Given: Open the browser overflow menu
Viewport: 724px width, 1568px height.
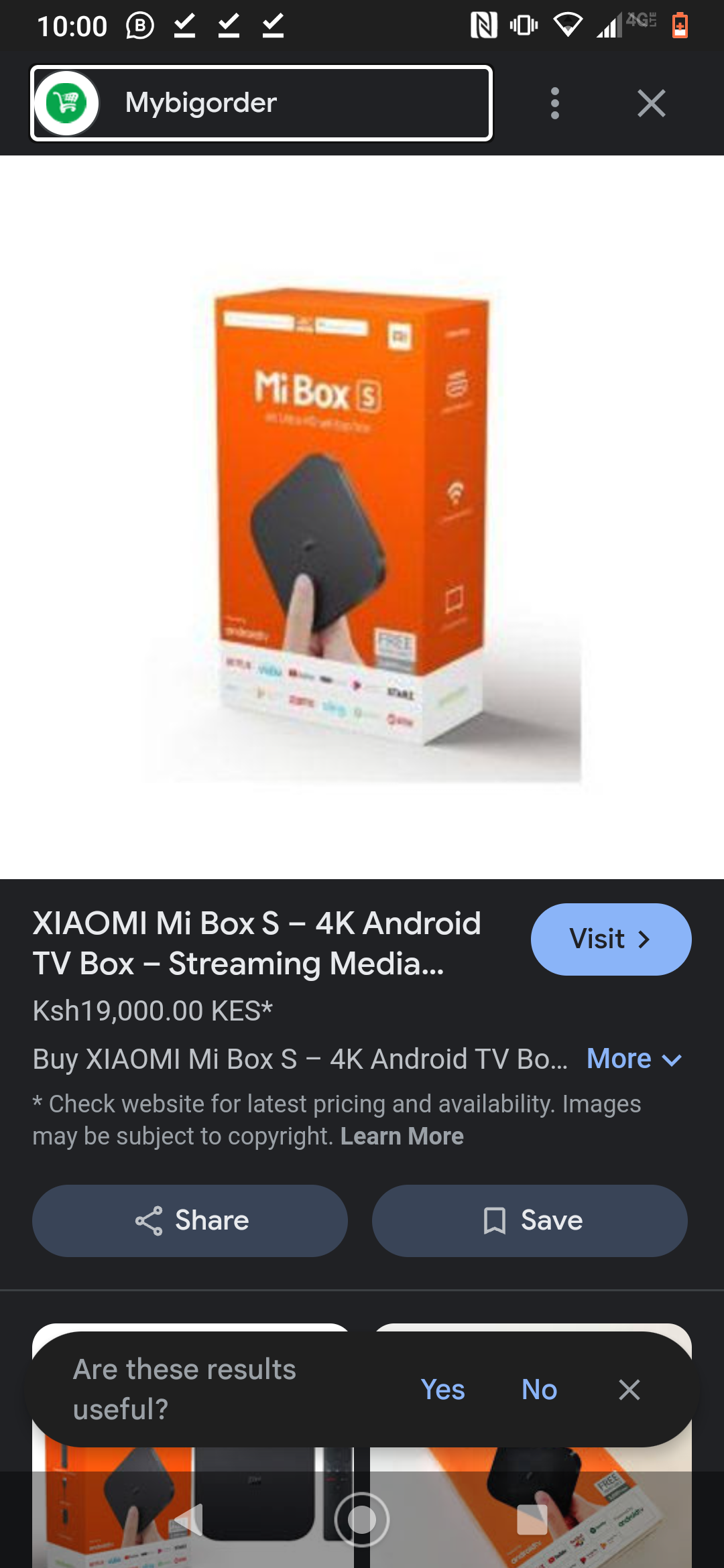Looking at the screenshot, I should coord(555,103).
